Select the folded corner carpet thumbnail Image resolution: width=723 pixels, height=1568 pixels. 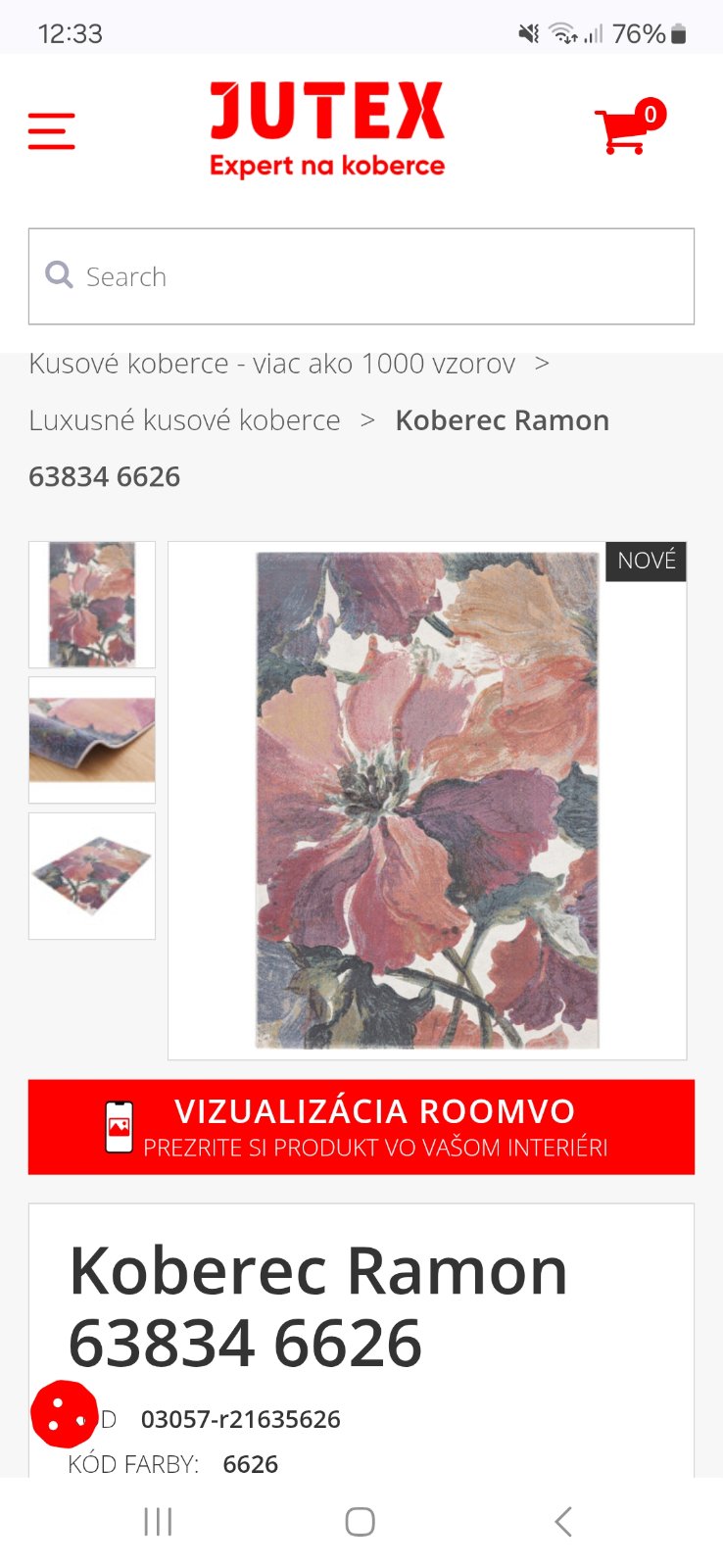(92, 740)
